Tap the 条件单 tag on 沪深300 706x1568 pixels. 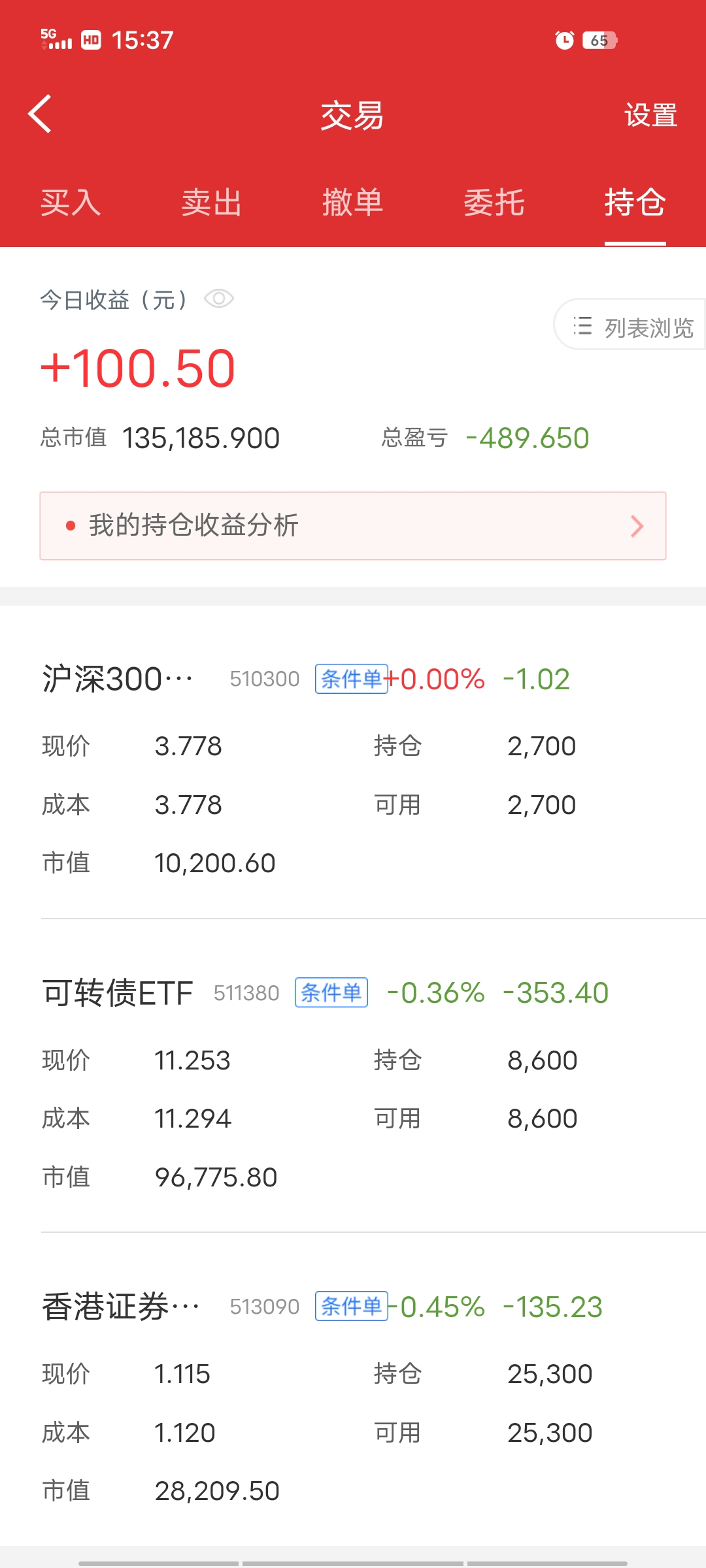tap(351, 679)
